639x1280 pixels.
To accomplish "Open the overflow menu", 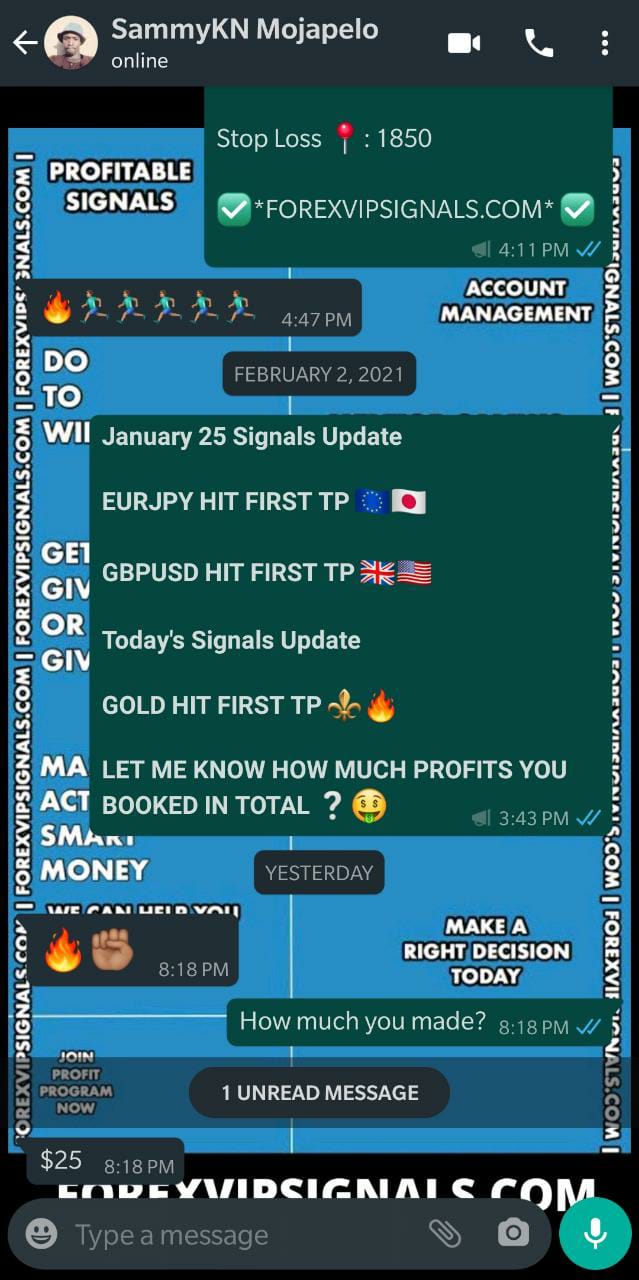I will click(604, 43).
